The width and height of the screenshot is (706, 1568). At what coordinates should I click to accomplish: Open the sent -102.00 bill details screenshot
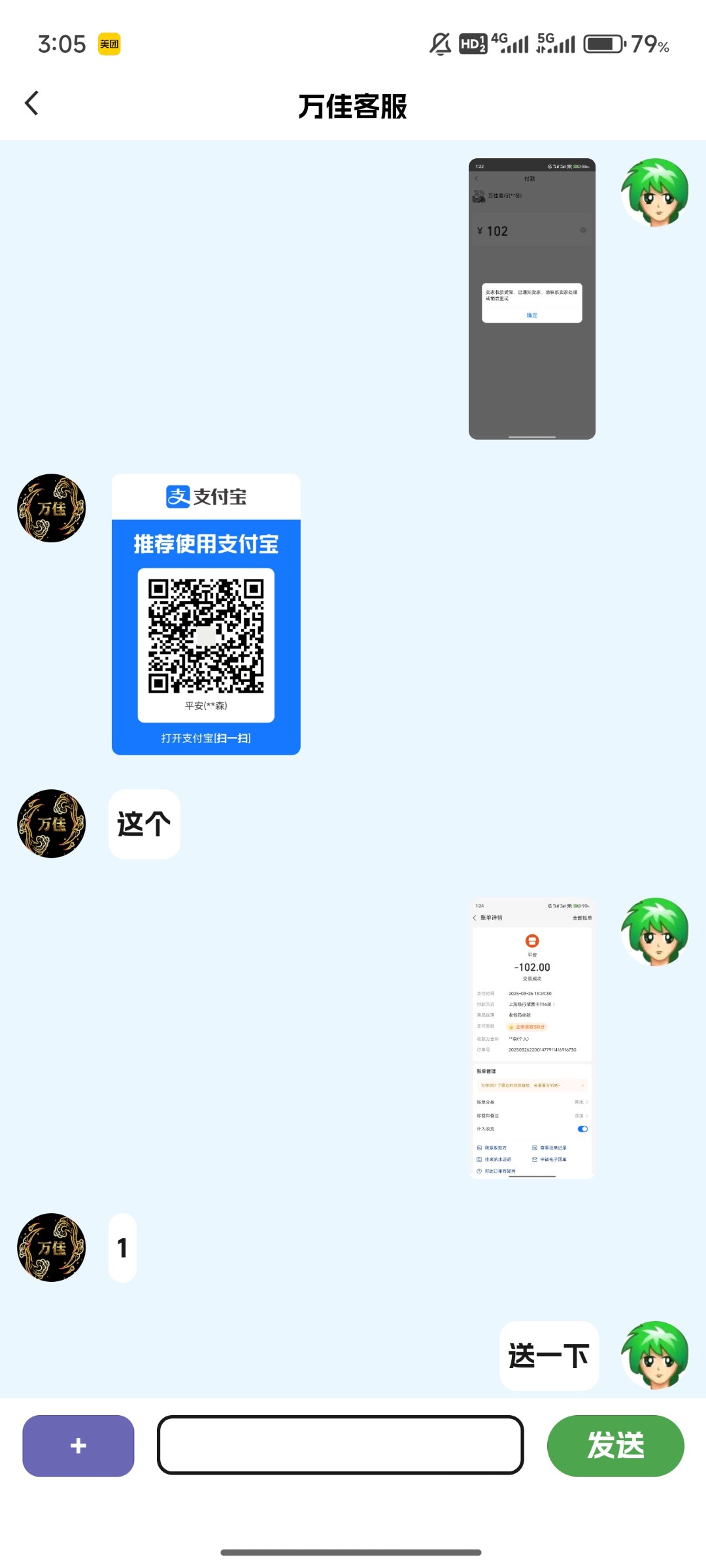coord(531,1038)
